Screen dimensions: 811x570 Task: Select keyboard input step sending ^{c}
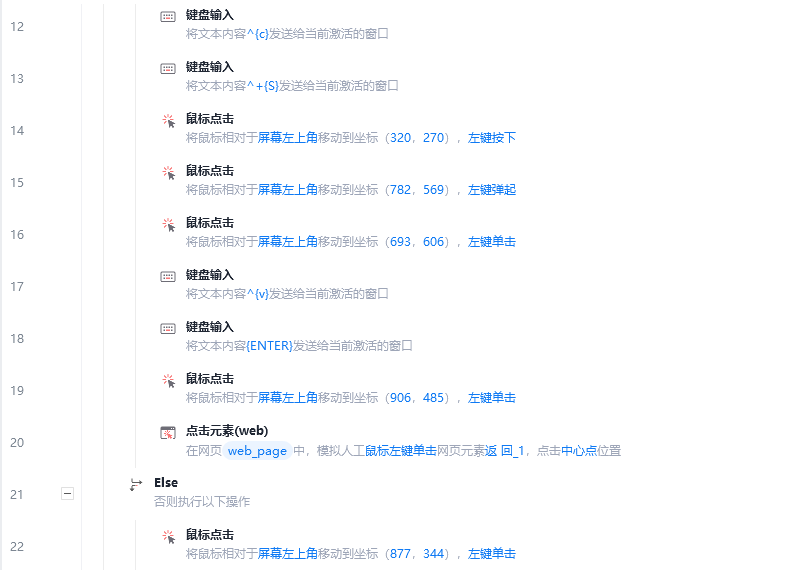click(x=286, y=24)
